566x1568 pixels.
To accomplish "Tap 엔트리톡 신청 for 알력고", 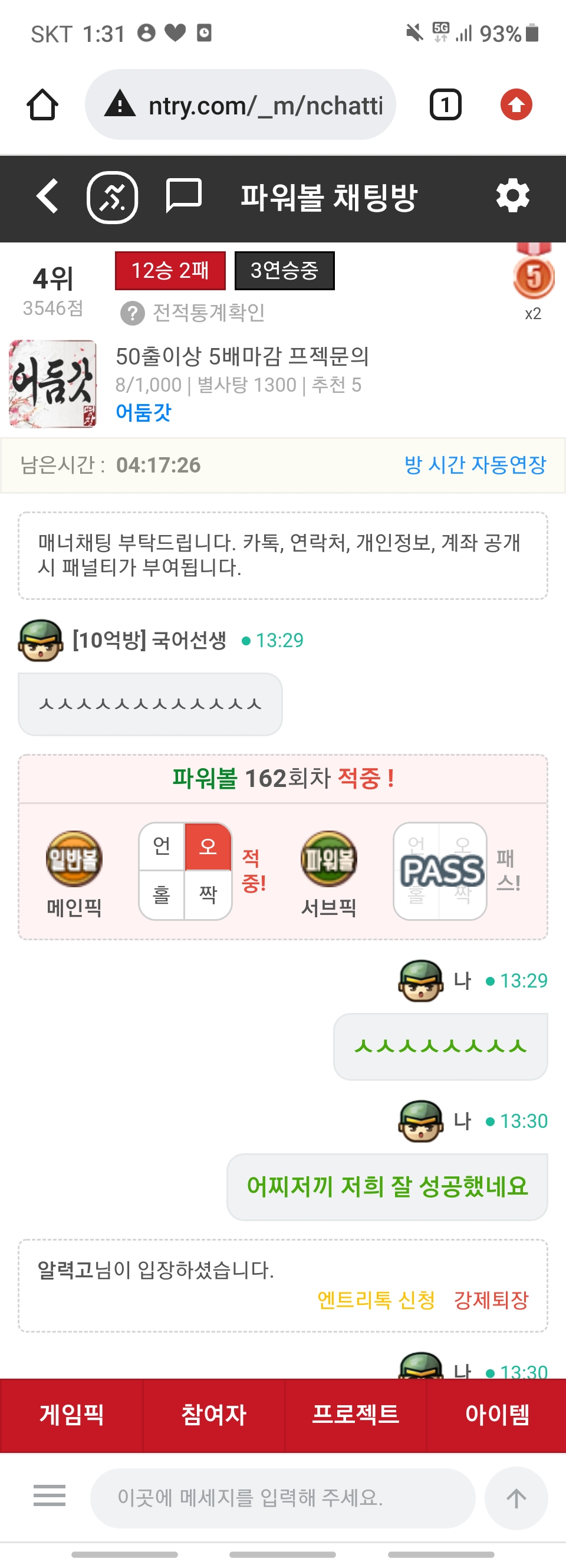I will point(376,1300).
